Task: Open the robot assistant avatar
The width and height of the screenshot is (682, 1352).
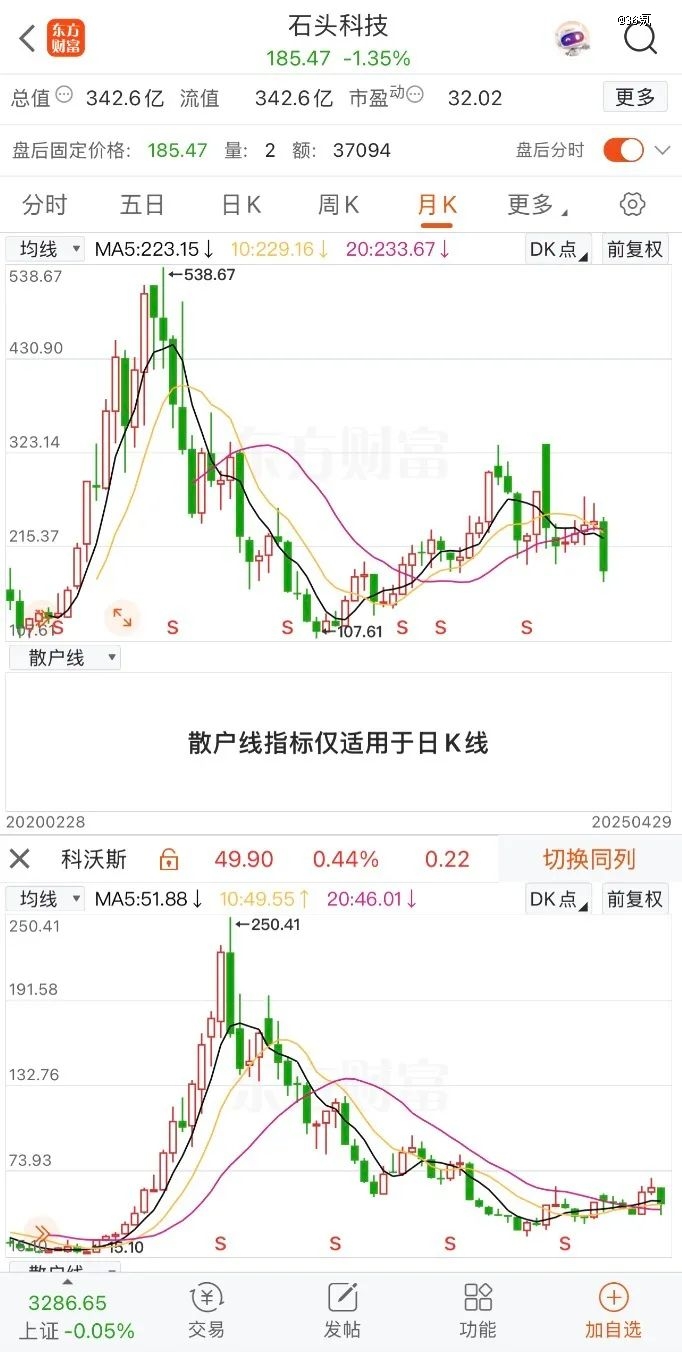Action: 572,38
